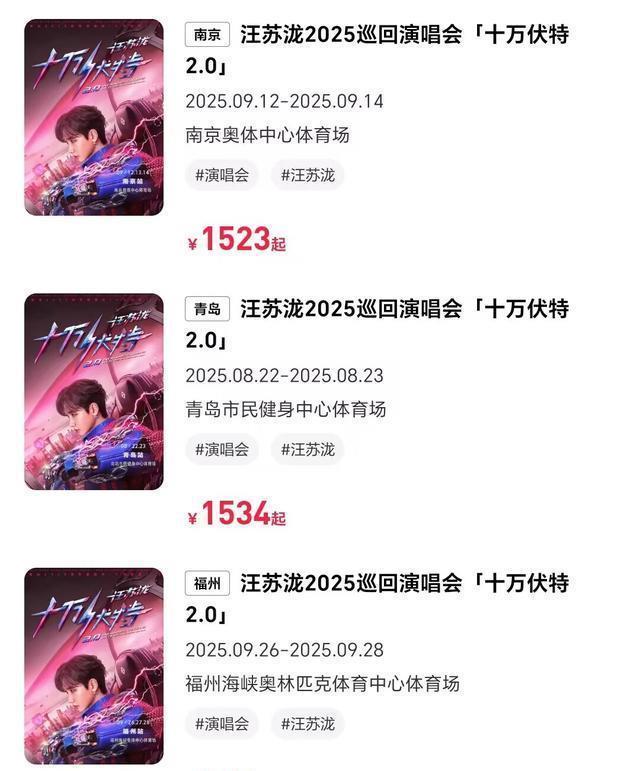
Task: Tap the 青岛 concert poster thumbnail
Action: [x=94, y=391]
